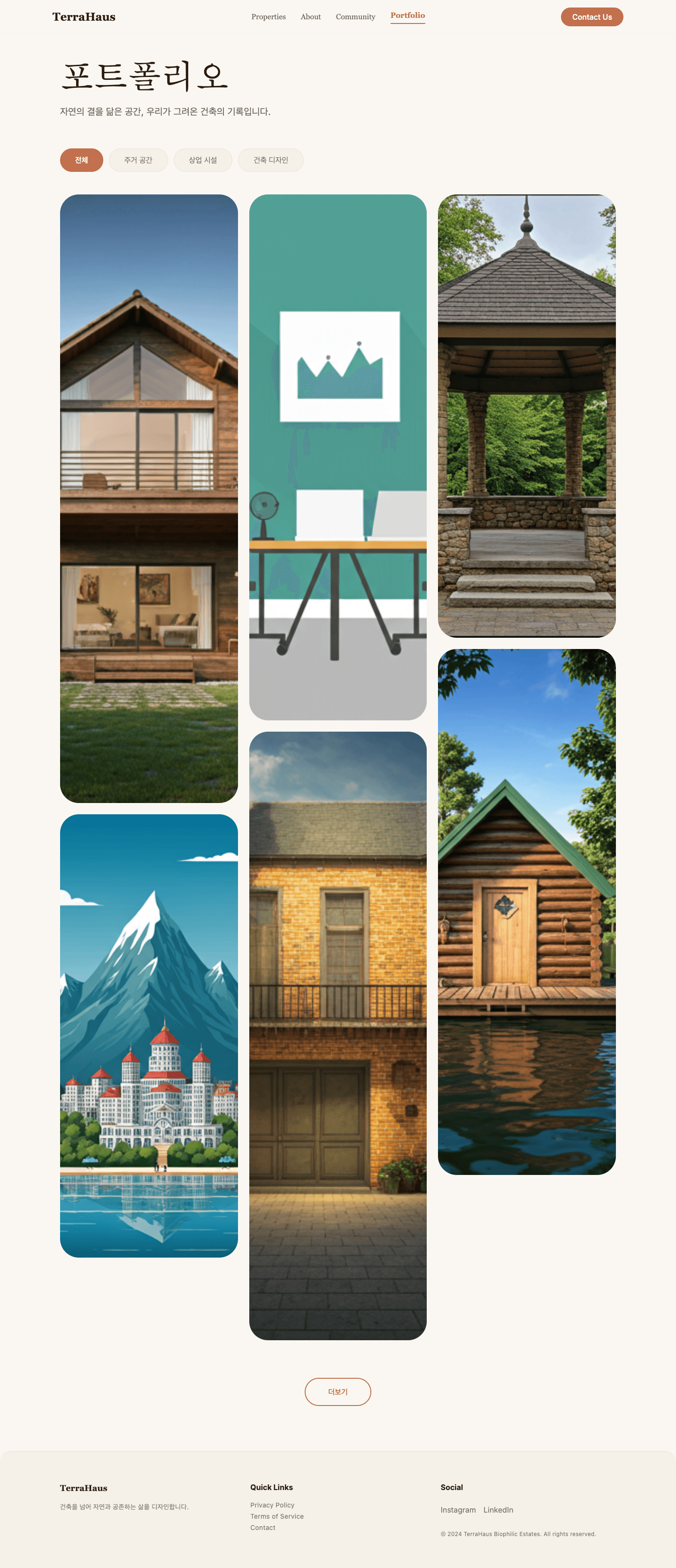Image resolution: width=676 pixels, height=1568 pixels.
Task: View the stone gazebo project
Action: tap(526, 416)
